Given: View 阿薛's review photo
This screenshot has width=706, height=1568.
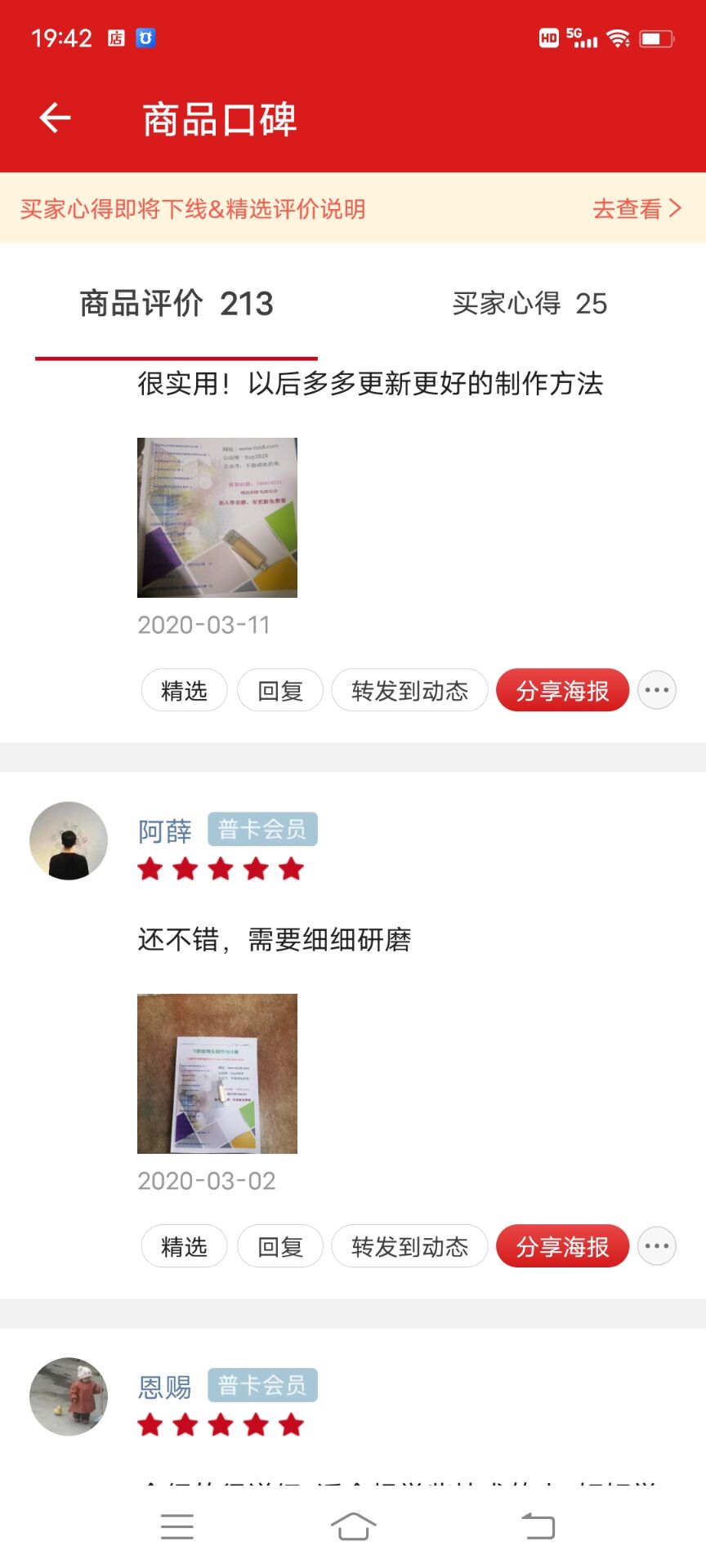Looking at the screenshot, I should (x=217, y=1074).
